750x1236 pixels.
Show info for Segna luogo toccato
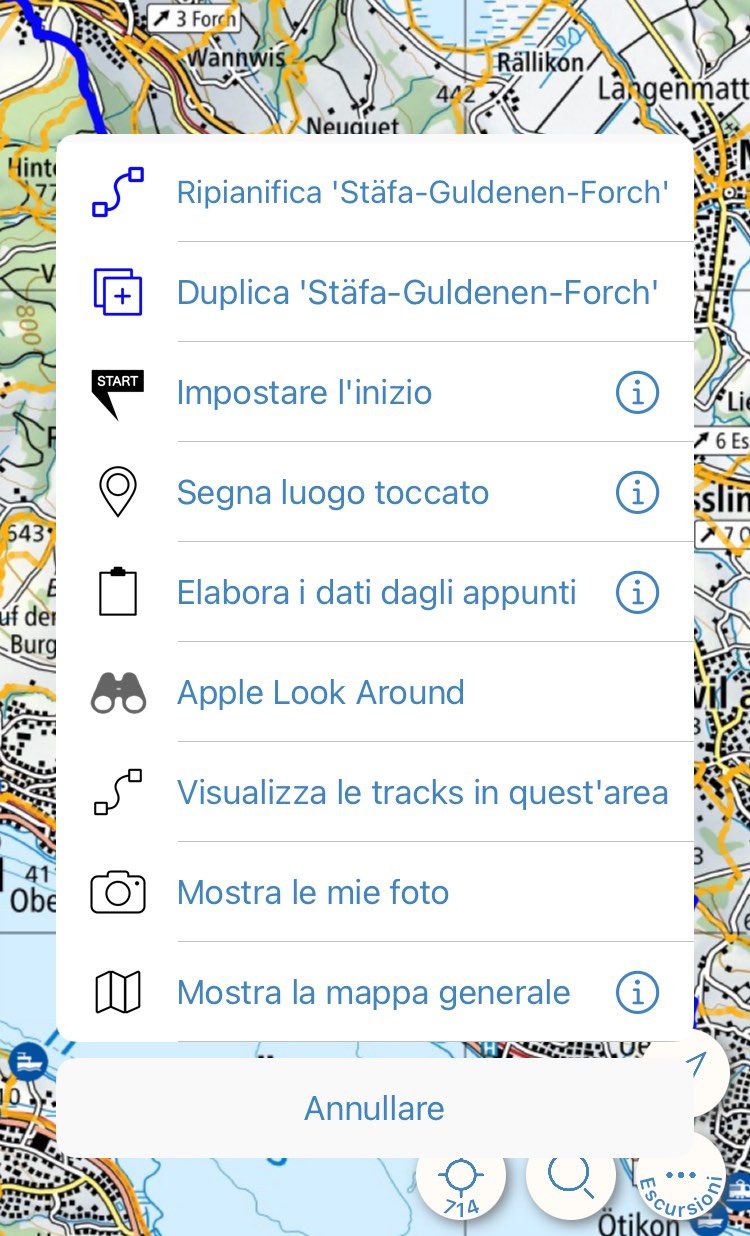[637, 492]
